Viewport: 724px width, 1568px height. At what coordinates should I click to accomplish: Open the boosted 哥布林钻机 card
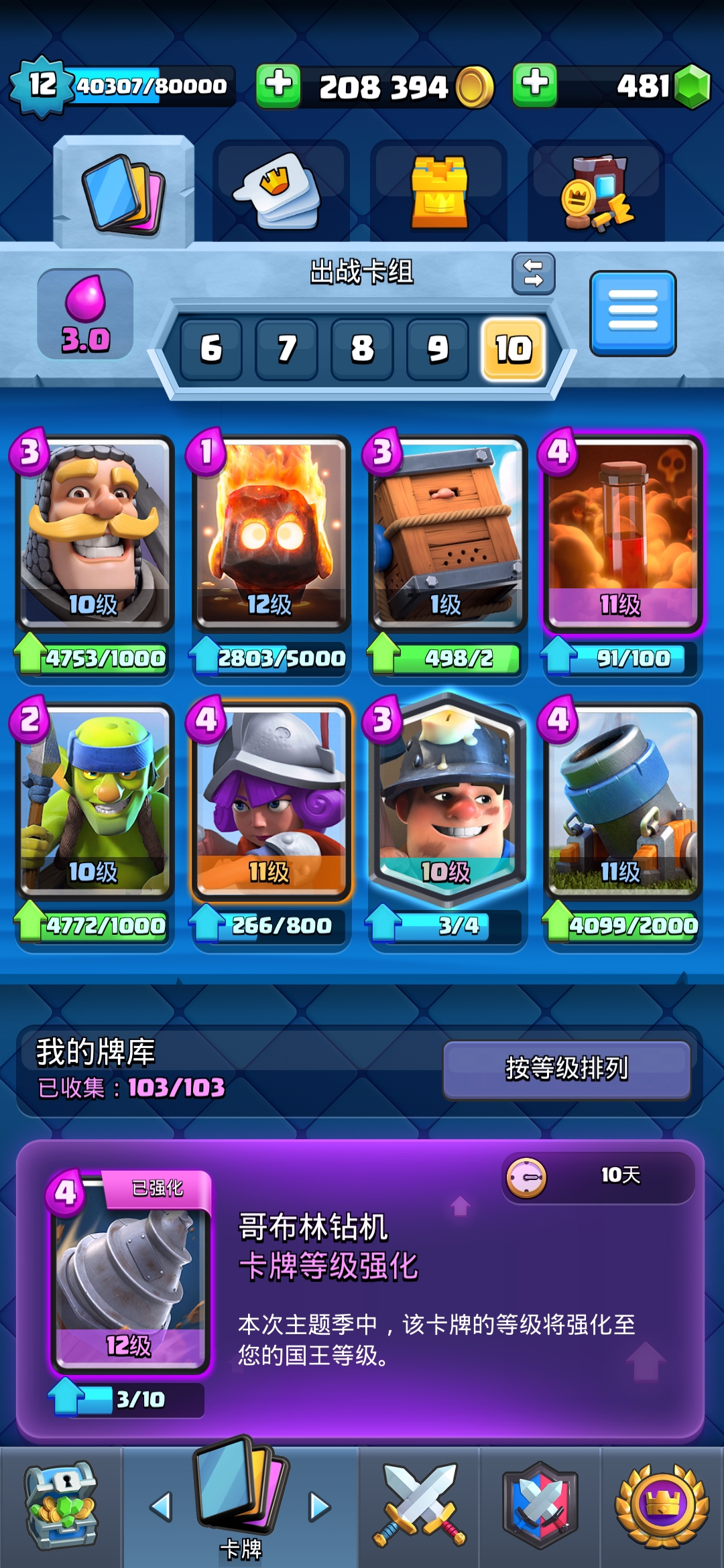[x=131, y=1270]
